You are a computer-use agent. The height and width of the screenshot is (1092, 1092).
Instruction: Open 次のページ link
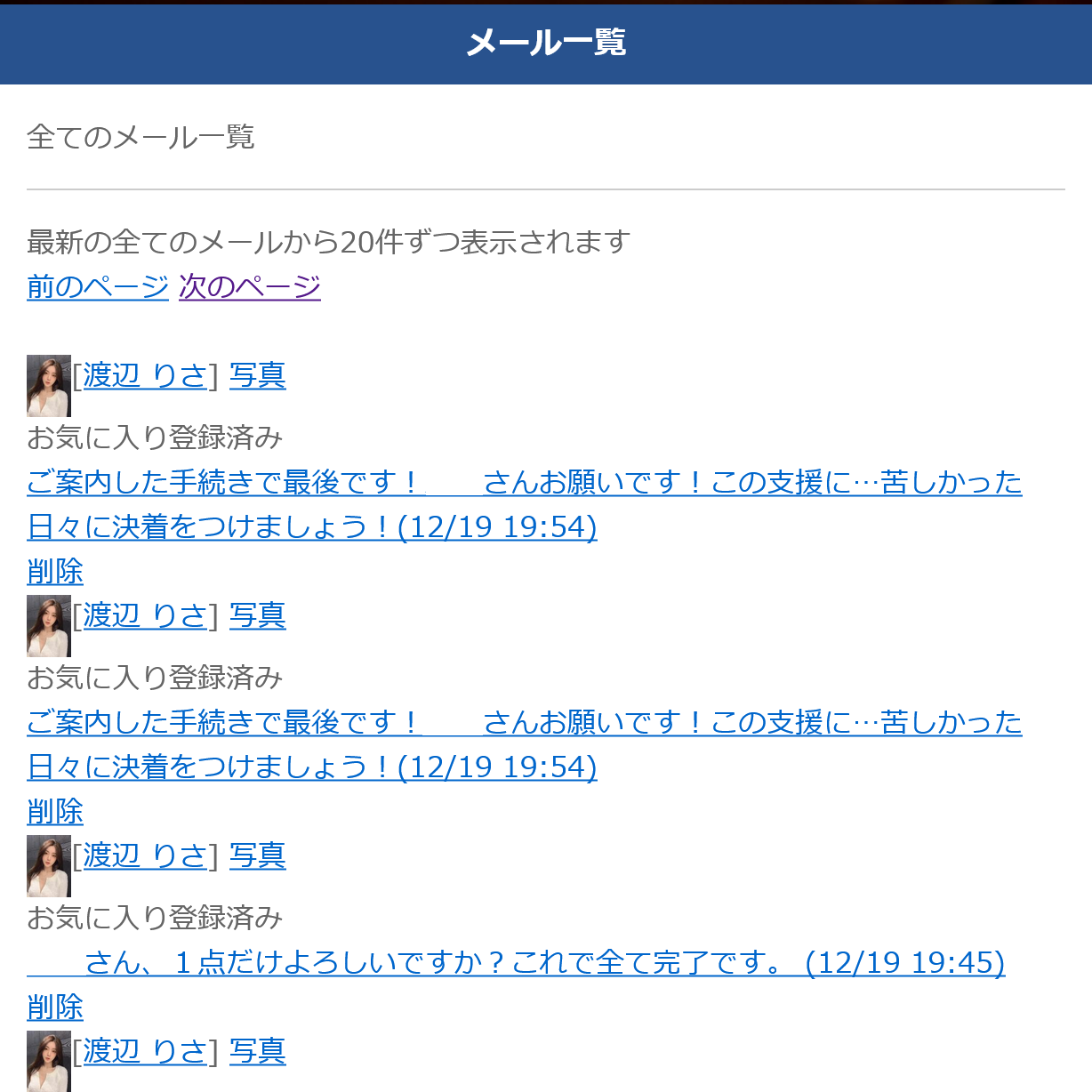pos(249,286)
